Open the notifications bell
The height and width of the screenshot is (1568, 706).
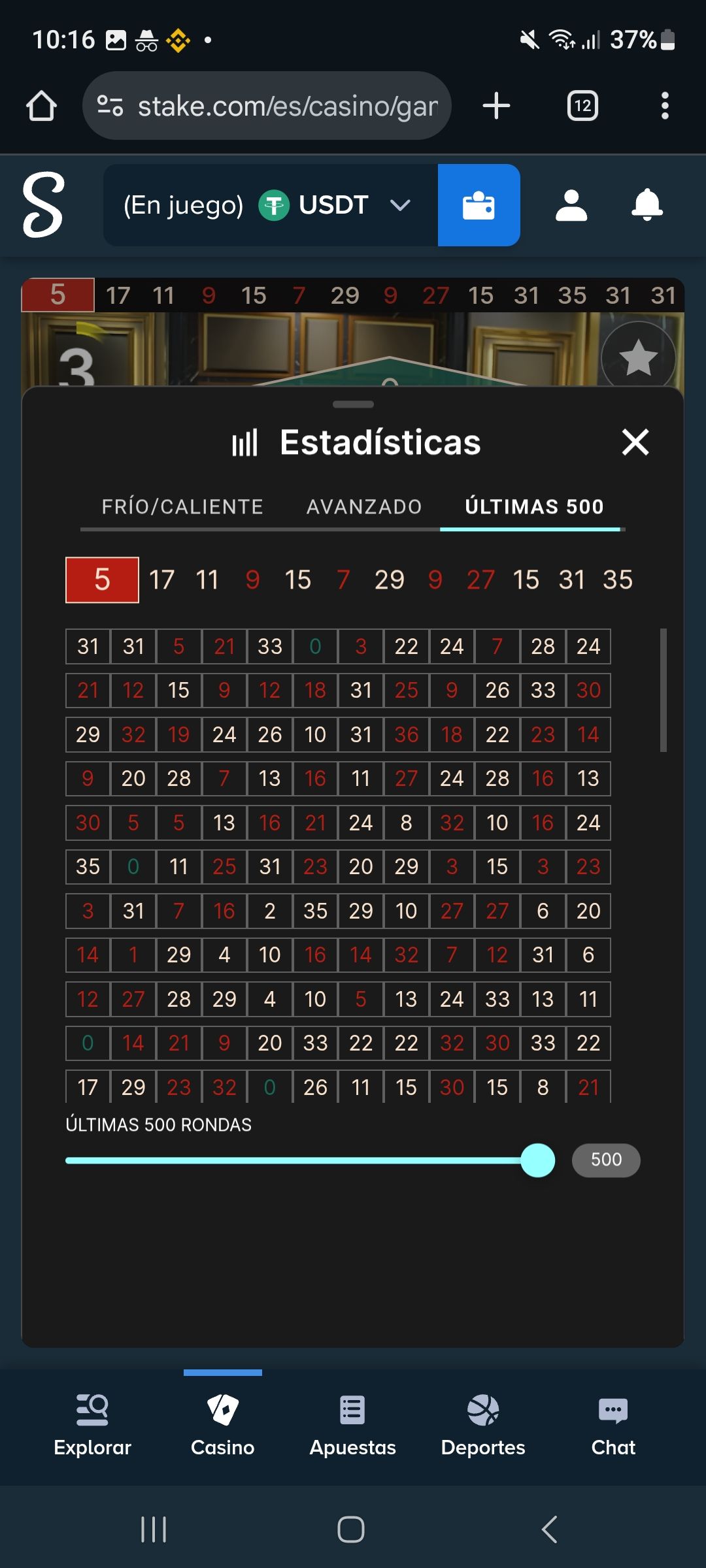point(647,205)
